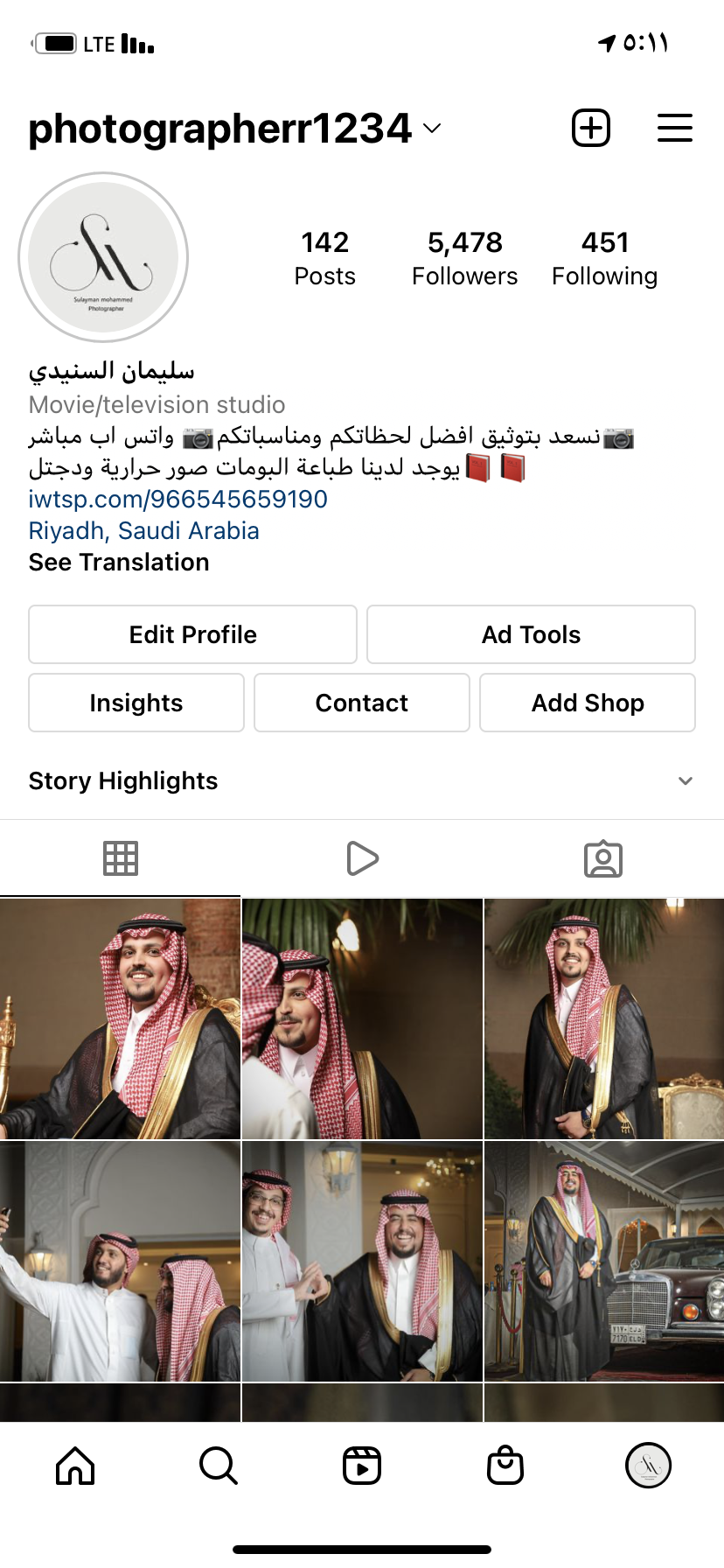View the Followers list

[464, 256]
